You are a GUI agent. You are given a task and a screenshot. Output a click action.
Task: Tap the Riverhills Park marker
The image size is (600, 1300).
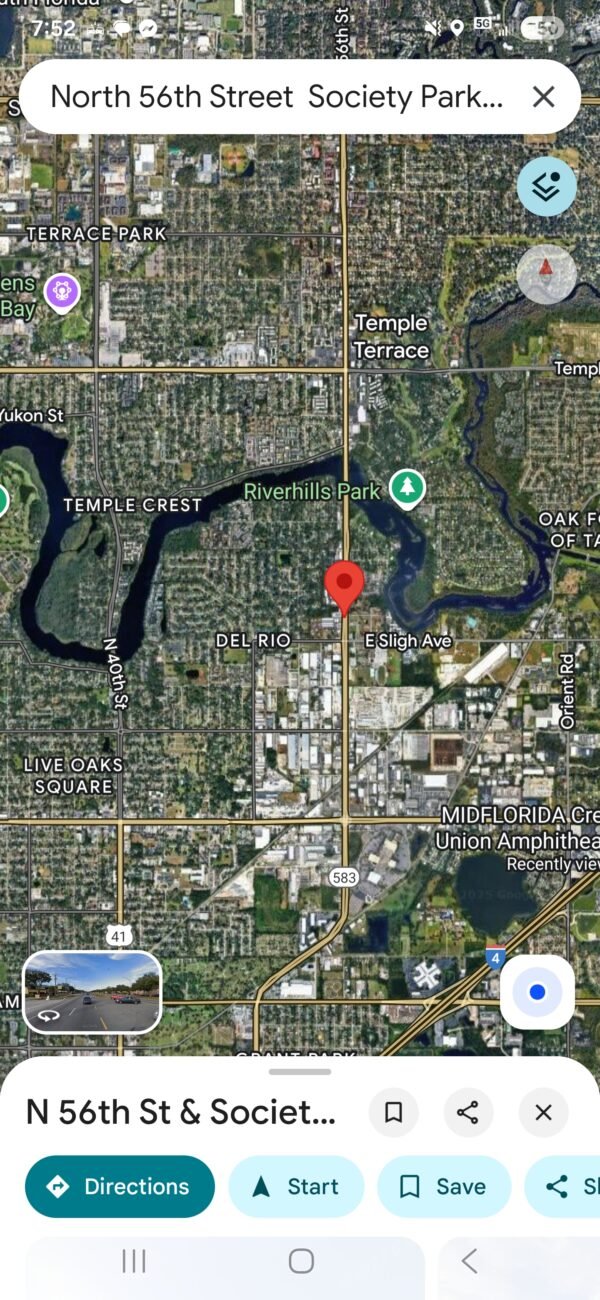[406, 488]
